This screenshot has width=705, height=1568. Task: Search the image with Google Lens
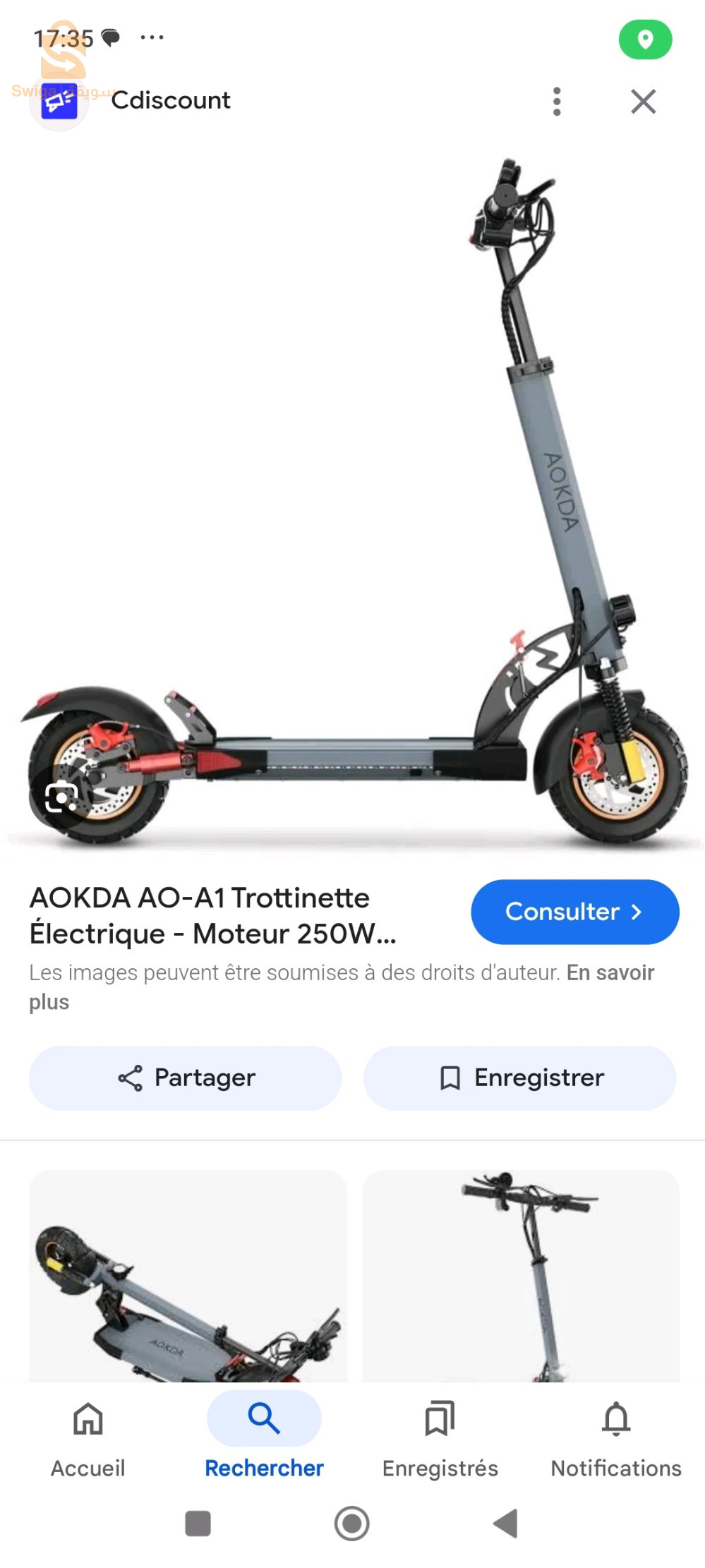click(x=61, y=798)
